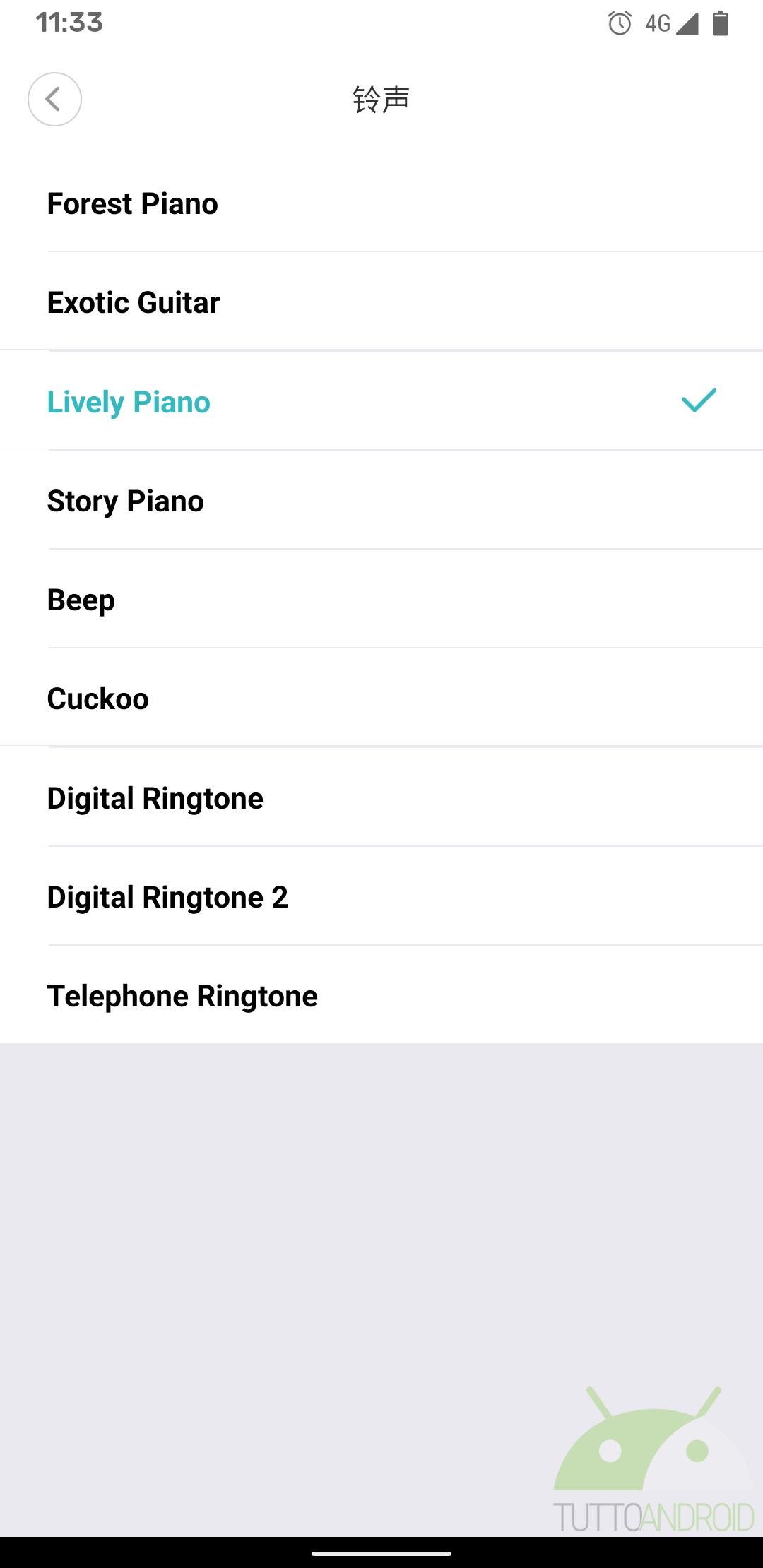Choose Exotic Guitar as ringtone

click(x=381, y=302)
